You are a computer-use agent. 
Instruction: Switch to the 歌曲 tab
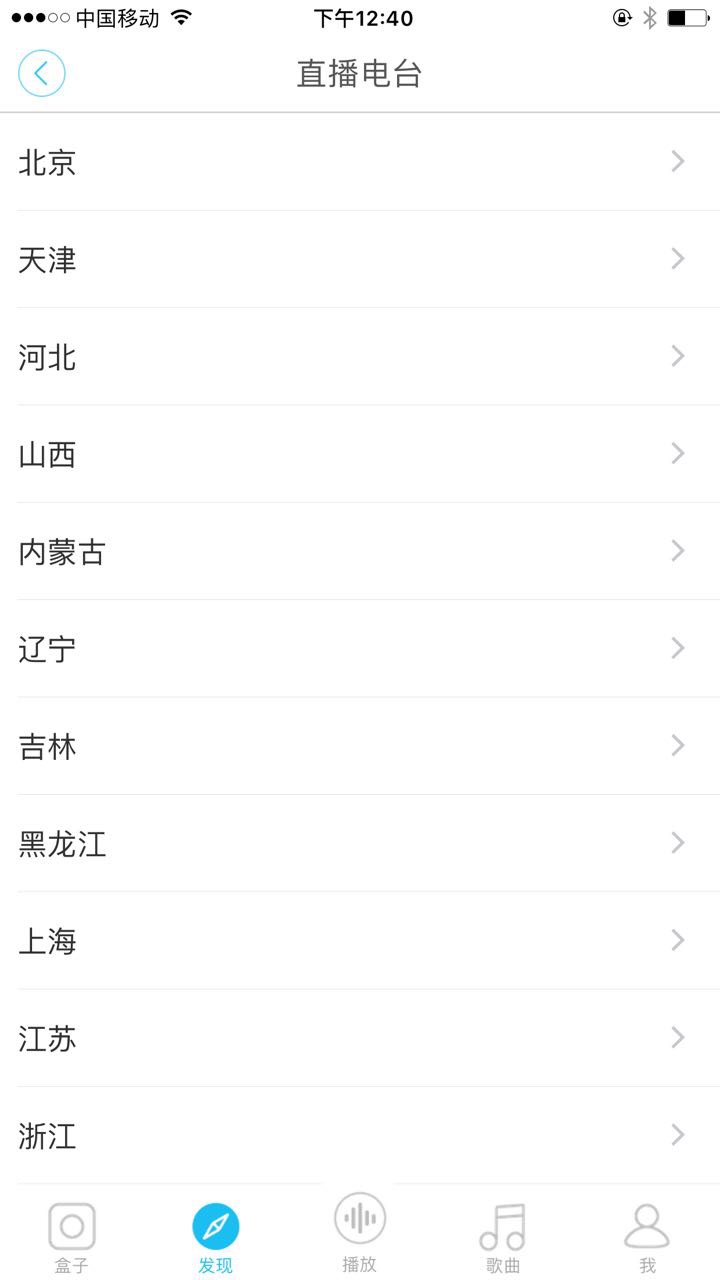[503, 1238]
